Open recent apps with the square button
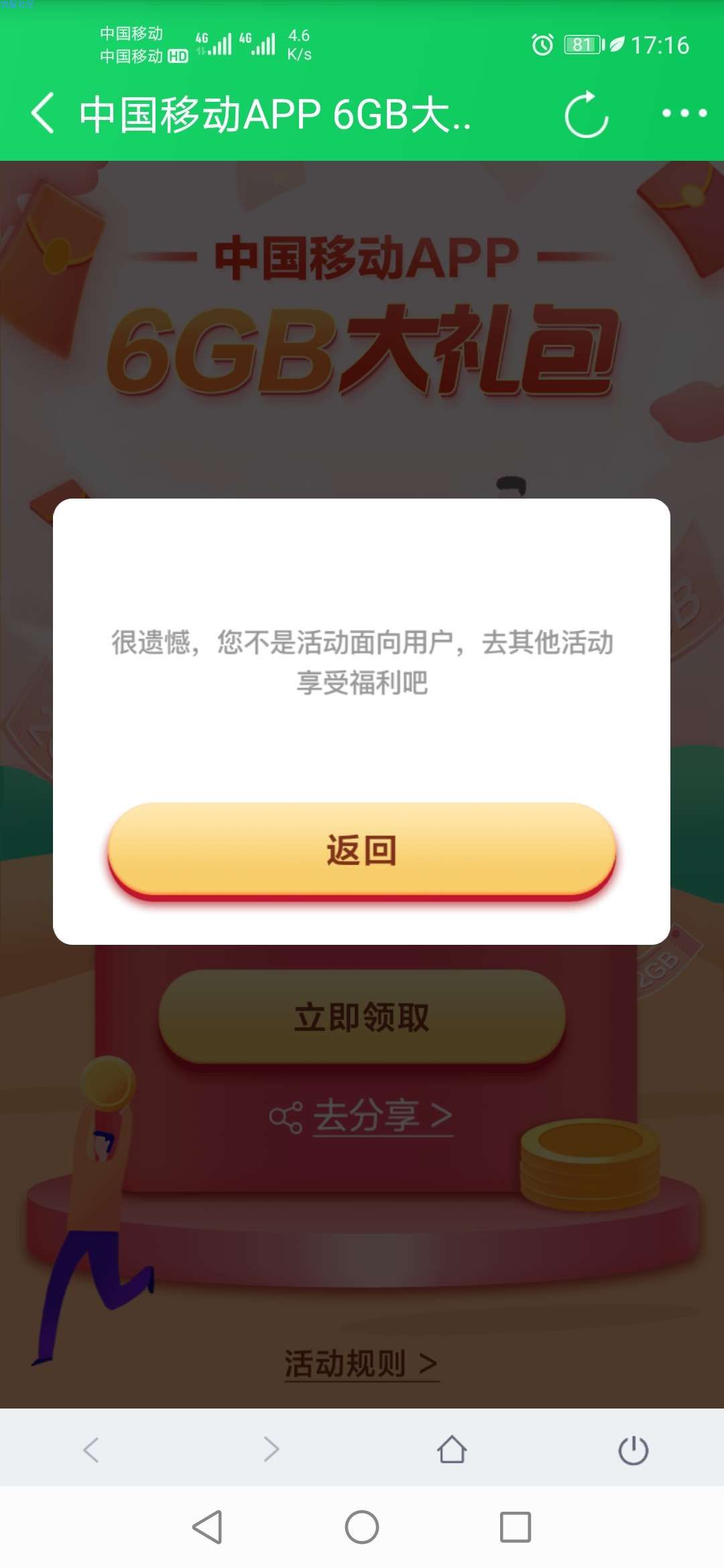Viewport: 724px width, 1568px height. click(515, 1527)
